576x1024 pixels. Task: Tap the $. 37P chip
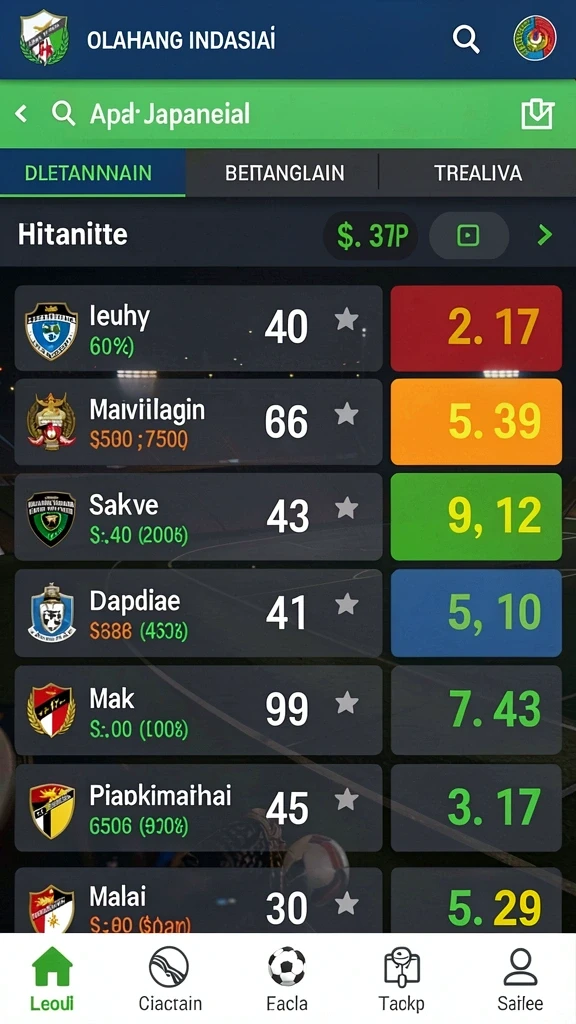[x=372, y=235]
